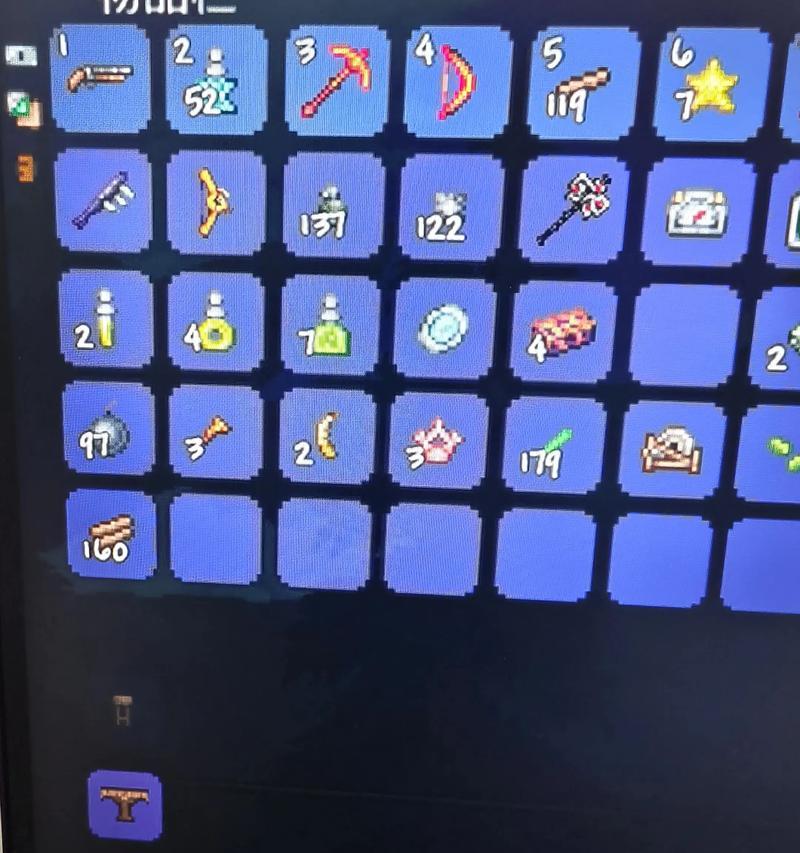
Task: Open the crafting item slot at the bottom
Action: (124, 804)
